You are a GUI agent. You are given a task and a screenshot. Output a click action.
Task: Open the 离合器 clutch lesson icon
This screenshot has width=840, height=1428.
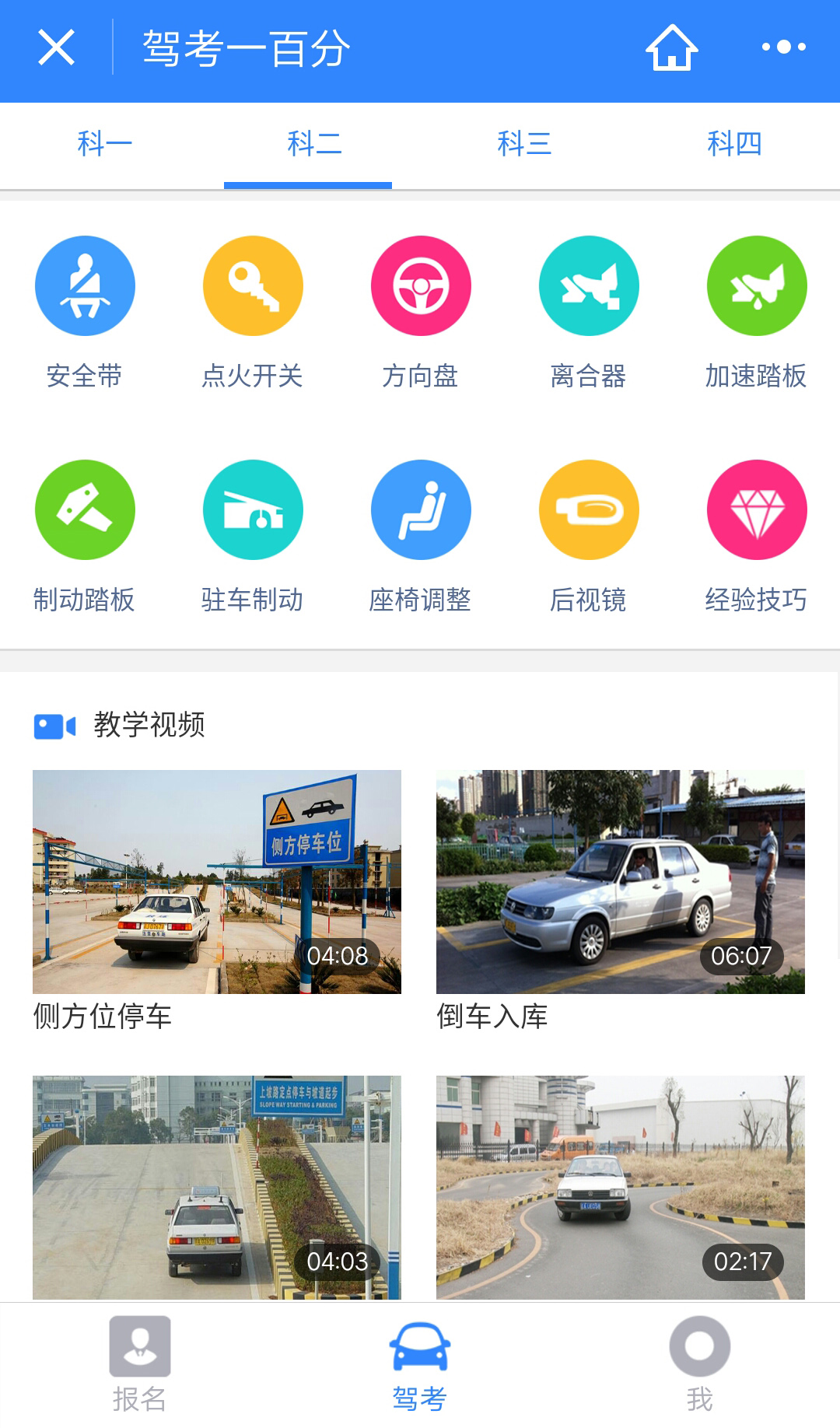coord(589,285)
